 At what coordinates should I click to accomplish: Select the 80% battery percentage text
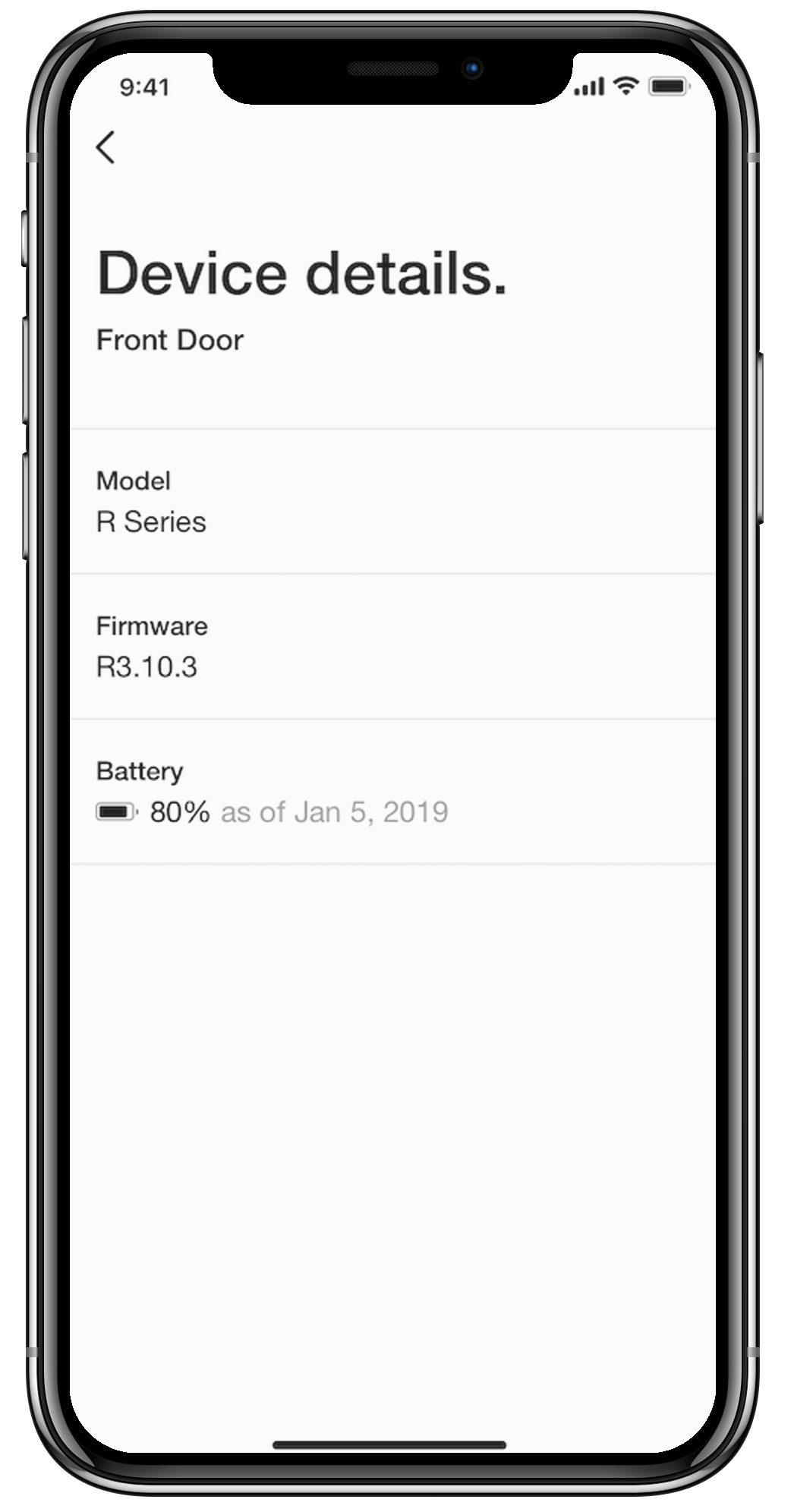180,811
